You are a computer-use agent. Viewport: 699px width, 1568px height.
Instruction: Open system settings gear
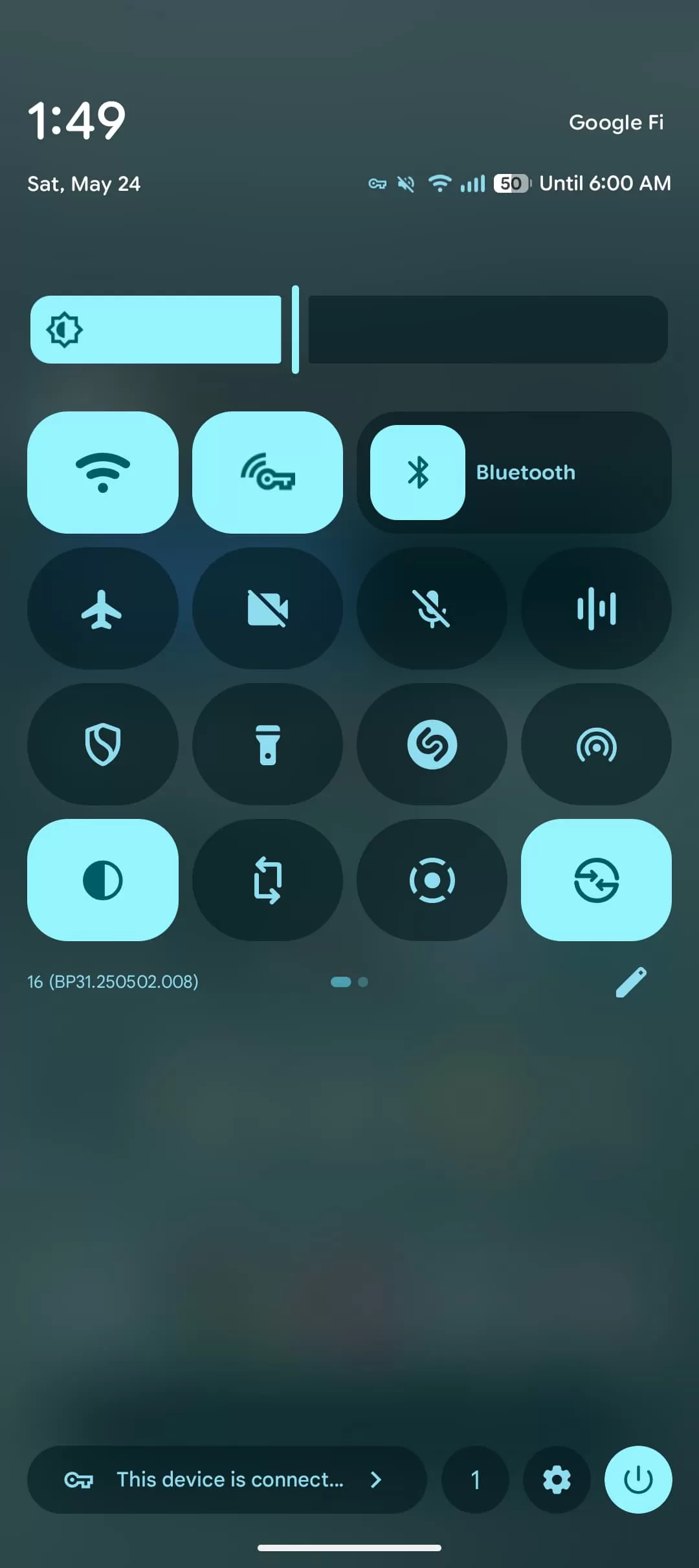tap(557, 1479)
